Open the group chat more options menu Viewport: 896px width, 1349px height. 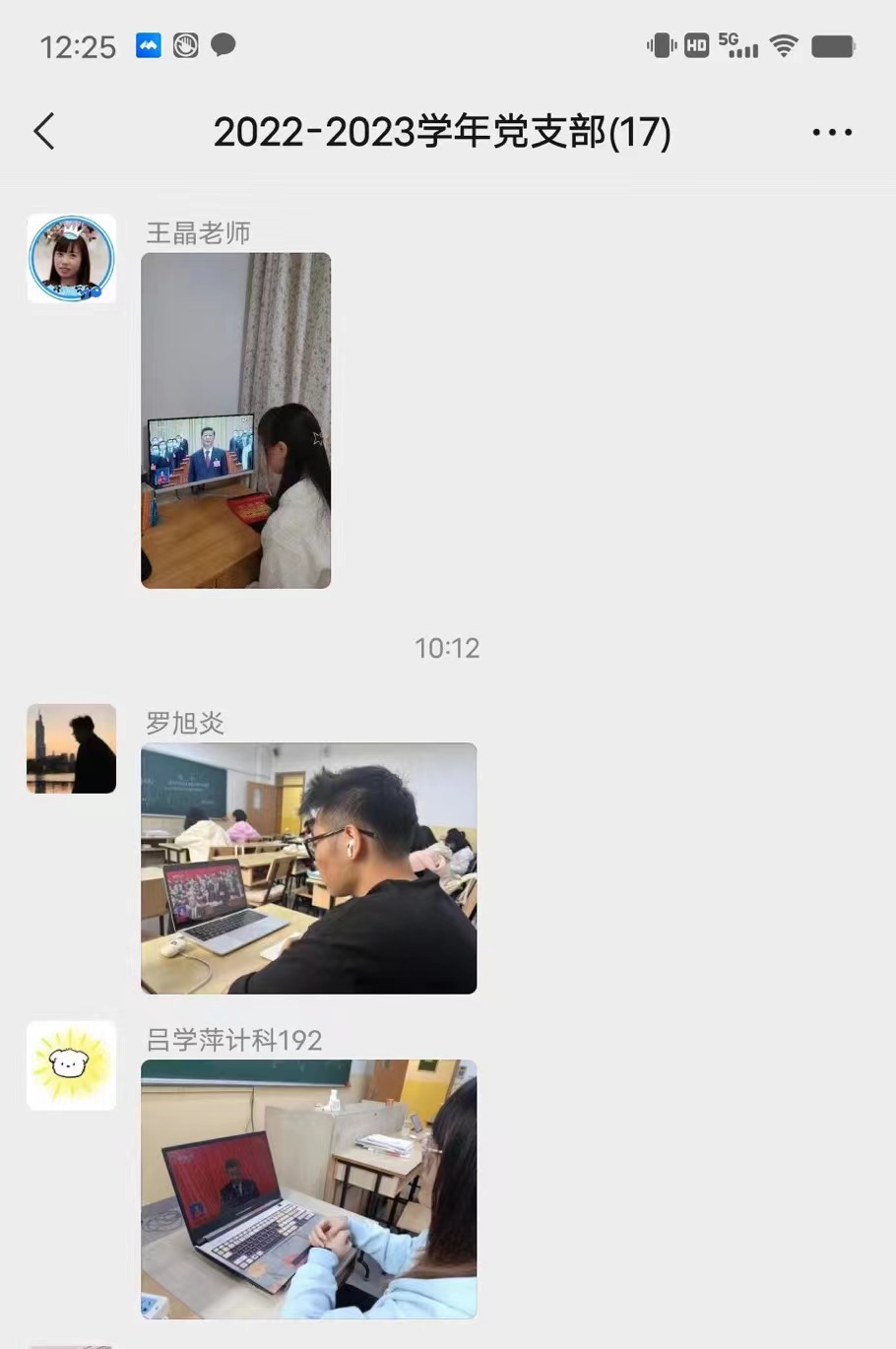tap(832, 129)
